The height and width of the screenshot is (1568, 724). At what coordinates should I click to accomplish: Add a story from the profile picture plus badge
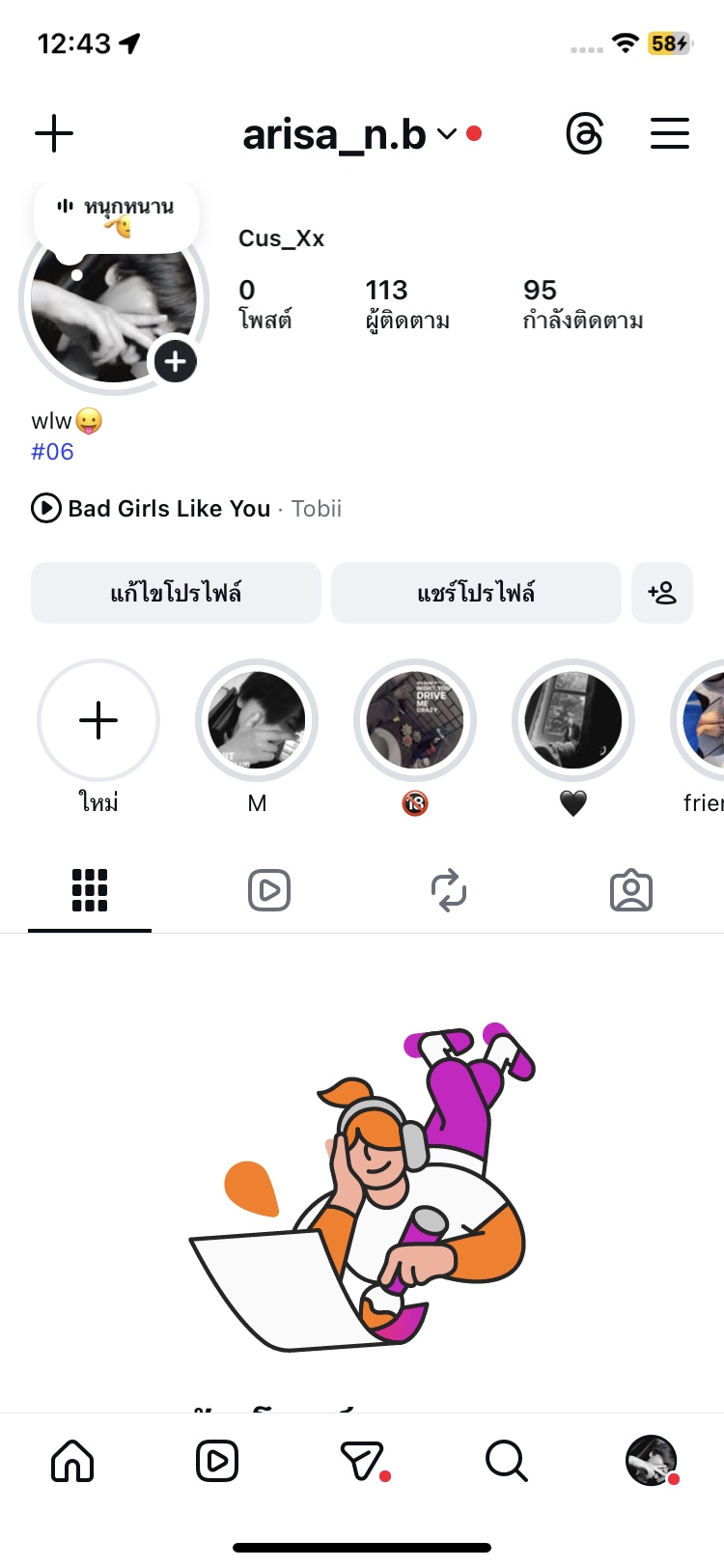(175, 362)
